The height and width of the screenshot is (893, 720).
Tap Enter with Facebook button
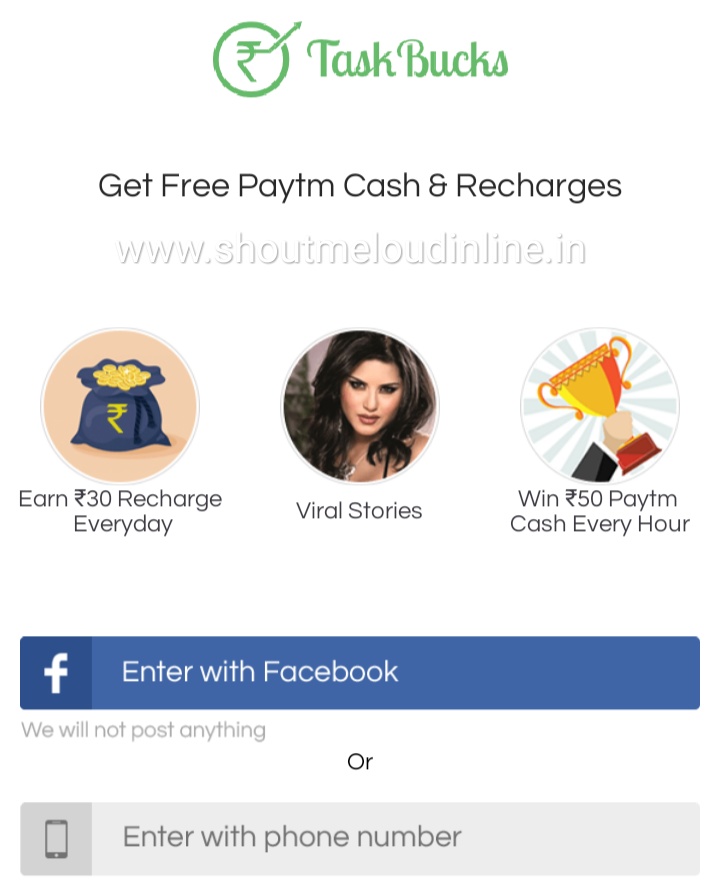360,672
